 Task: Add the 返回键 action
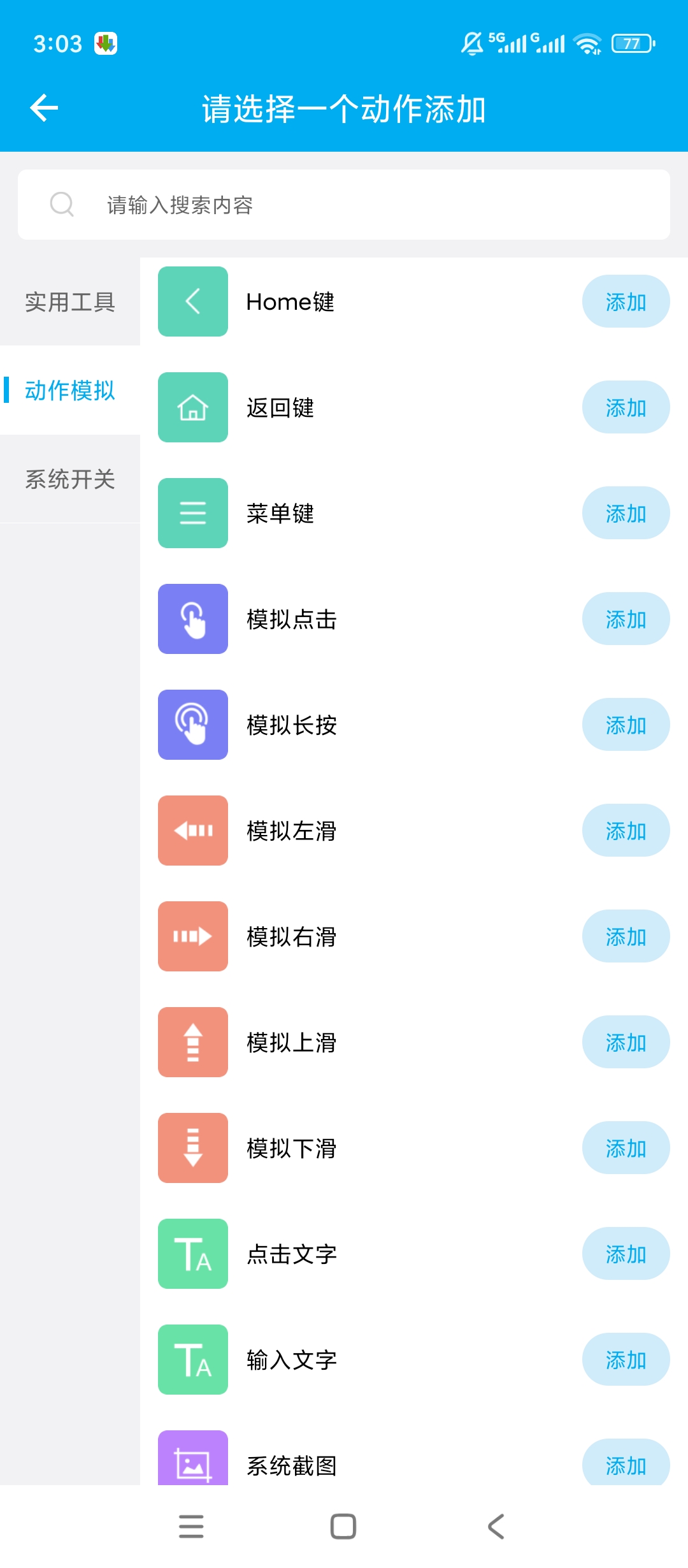coord(626,407)
